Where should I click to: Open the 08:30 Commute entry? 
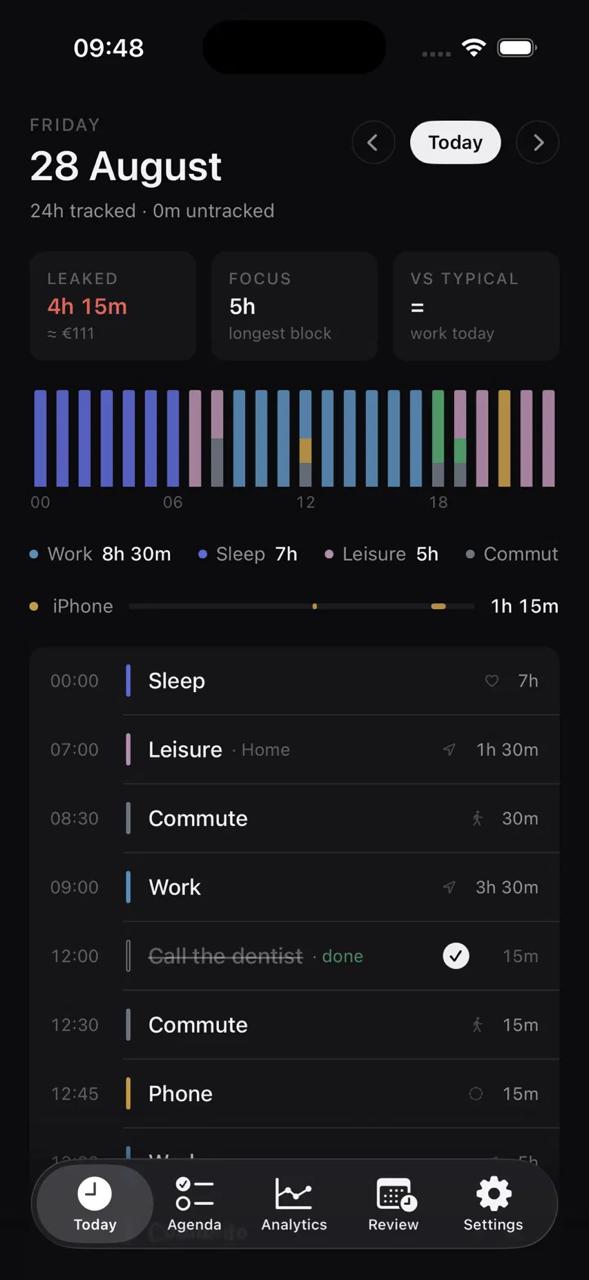click(294, 819)
